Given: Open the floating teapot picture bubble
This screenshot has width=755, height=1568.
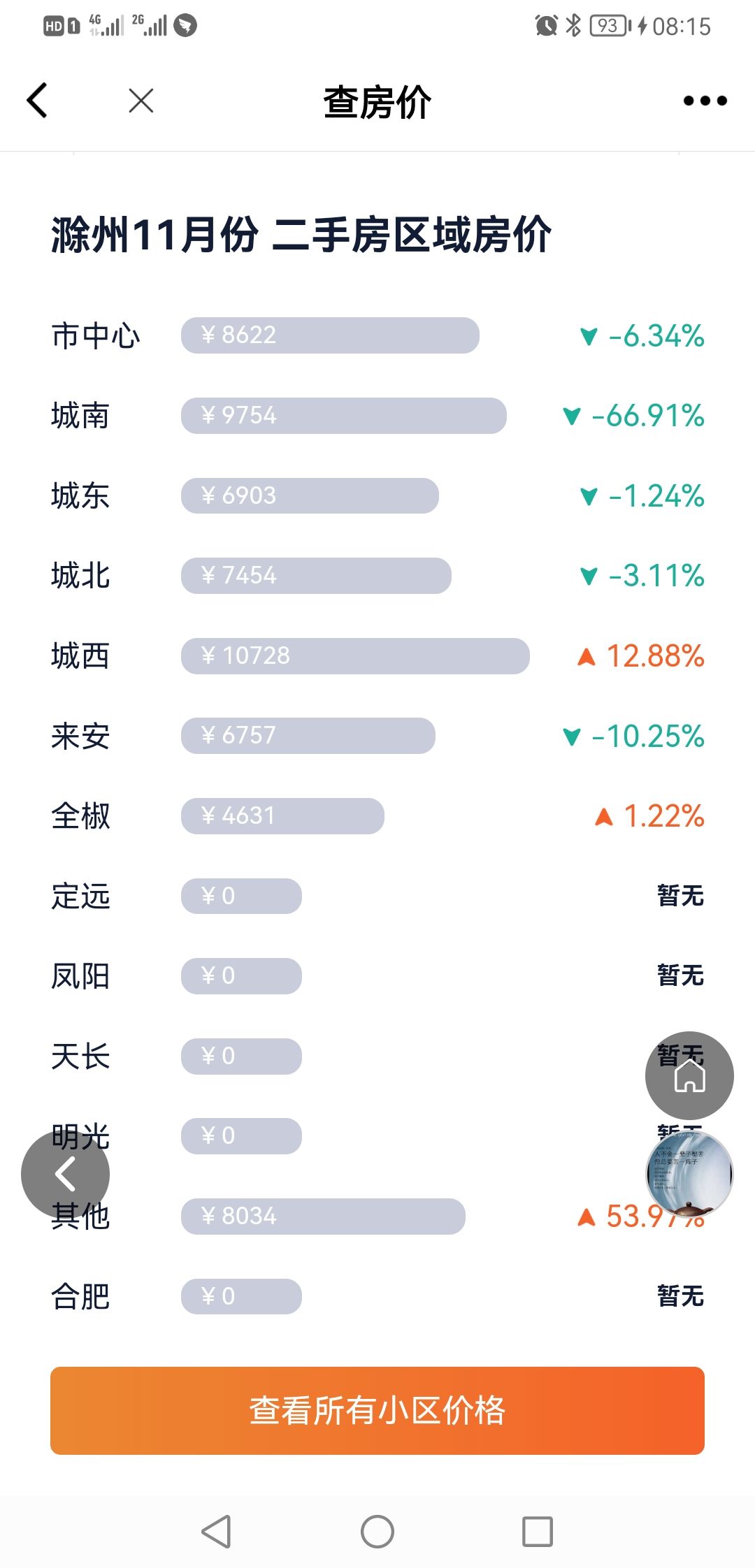Looking at the screenshot, I should 689,1175.
